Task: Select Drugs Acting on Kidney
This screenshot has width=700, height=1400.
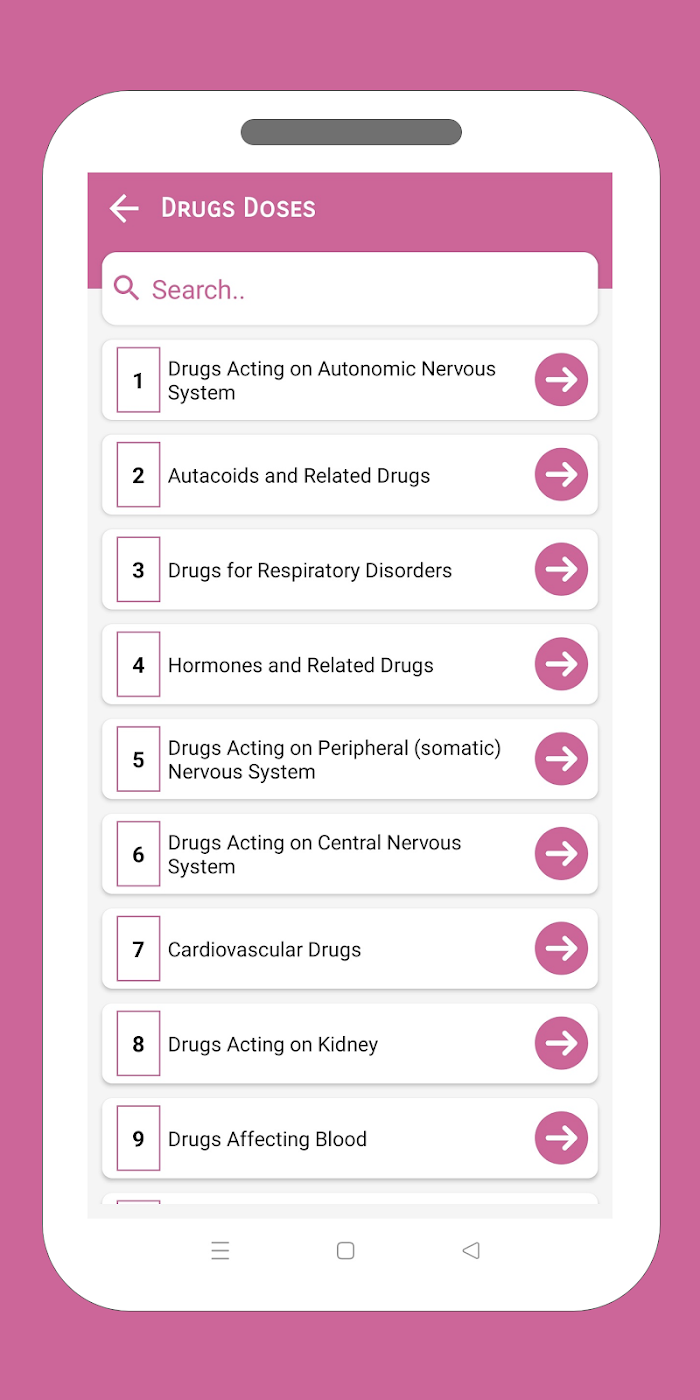Action: [x=350, y=1044]
